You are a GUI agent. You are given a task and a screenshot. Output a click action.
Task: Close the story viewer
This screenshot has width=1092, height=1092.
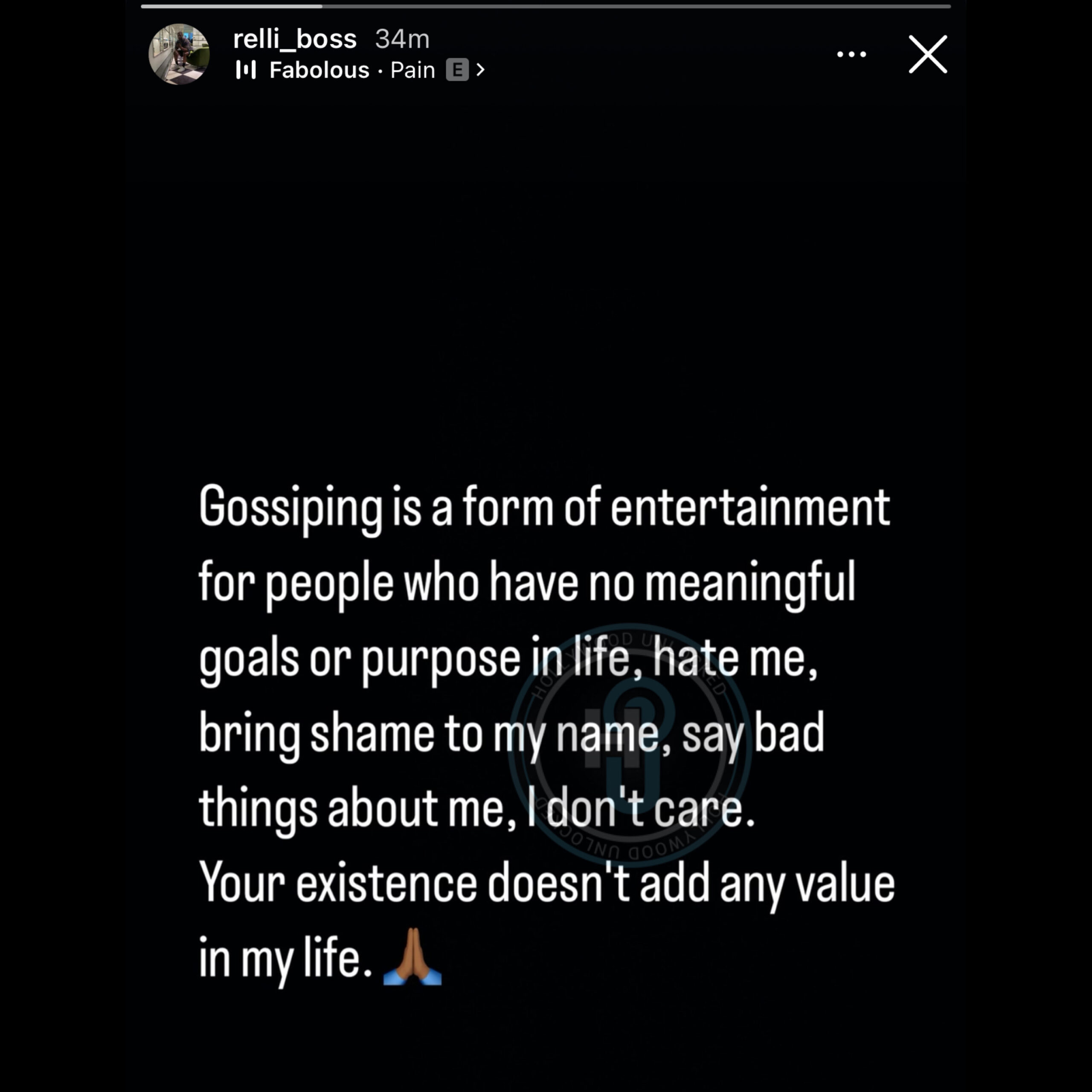927,54
